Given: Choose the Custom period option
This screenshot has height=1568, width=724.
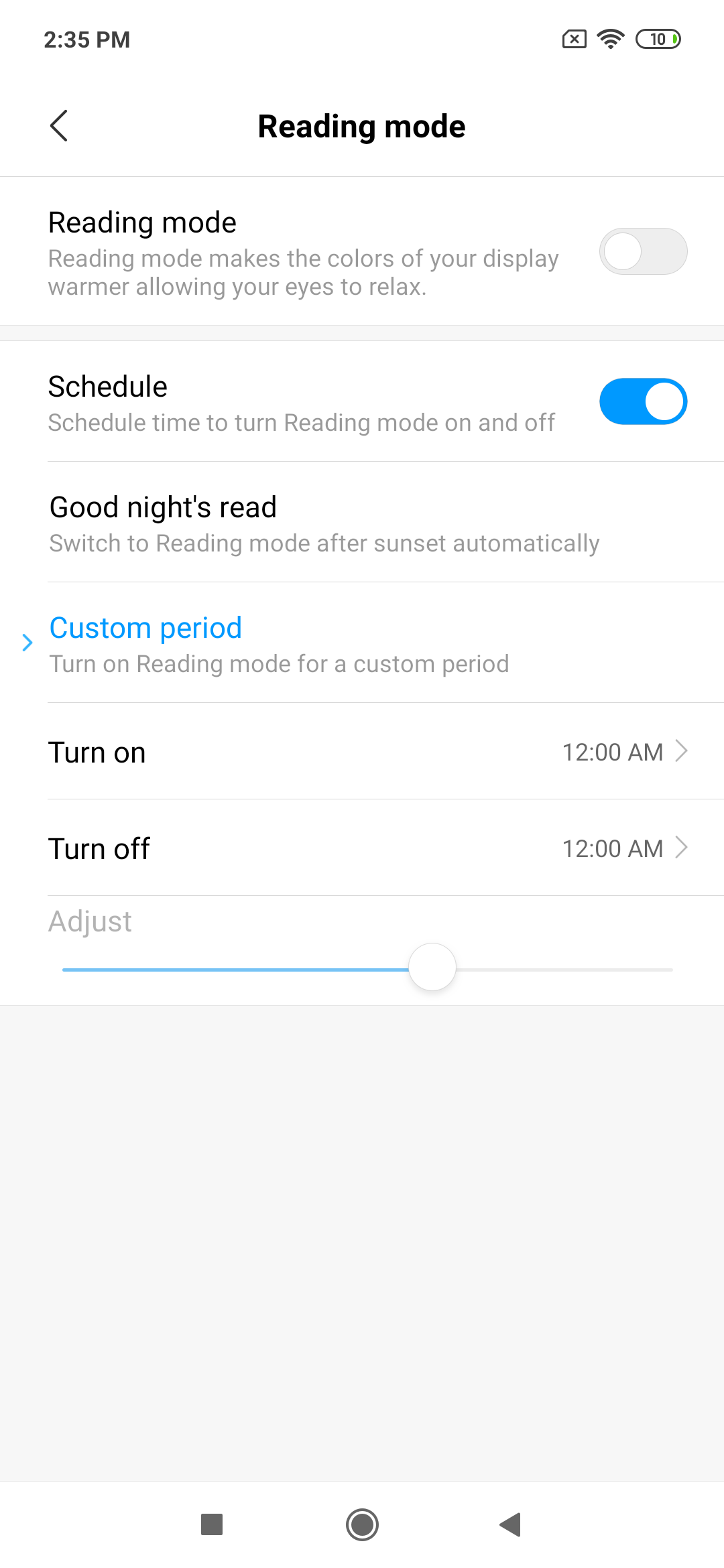Looking at the screenshot, I should point(362,643).
